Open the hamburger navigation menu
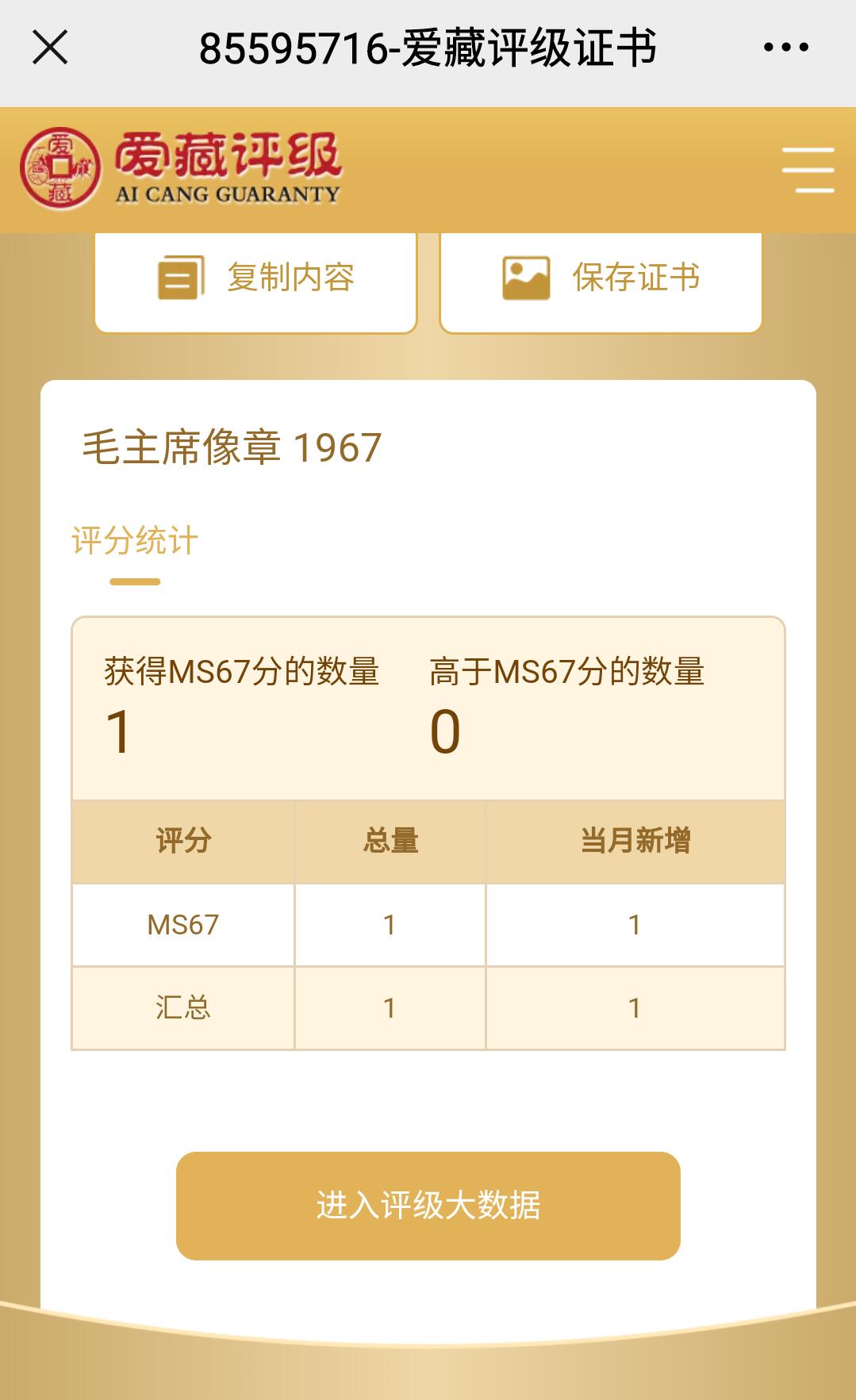The width and height of the screenshot is (856, 1400). tap(808, 170)
